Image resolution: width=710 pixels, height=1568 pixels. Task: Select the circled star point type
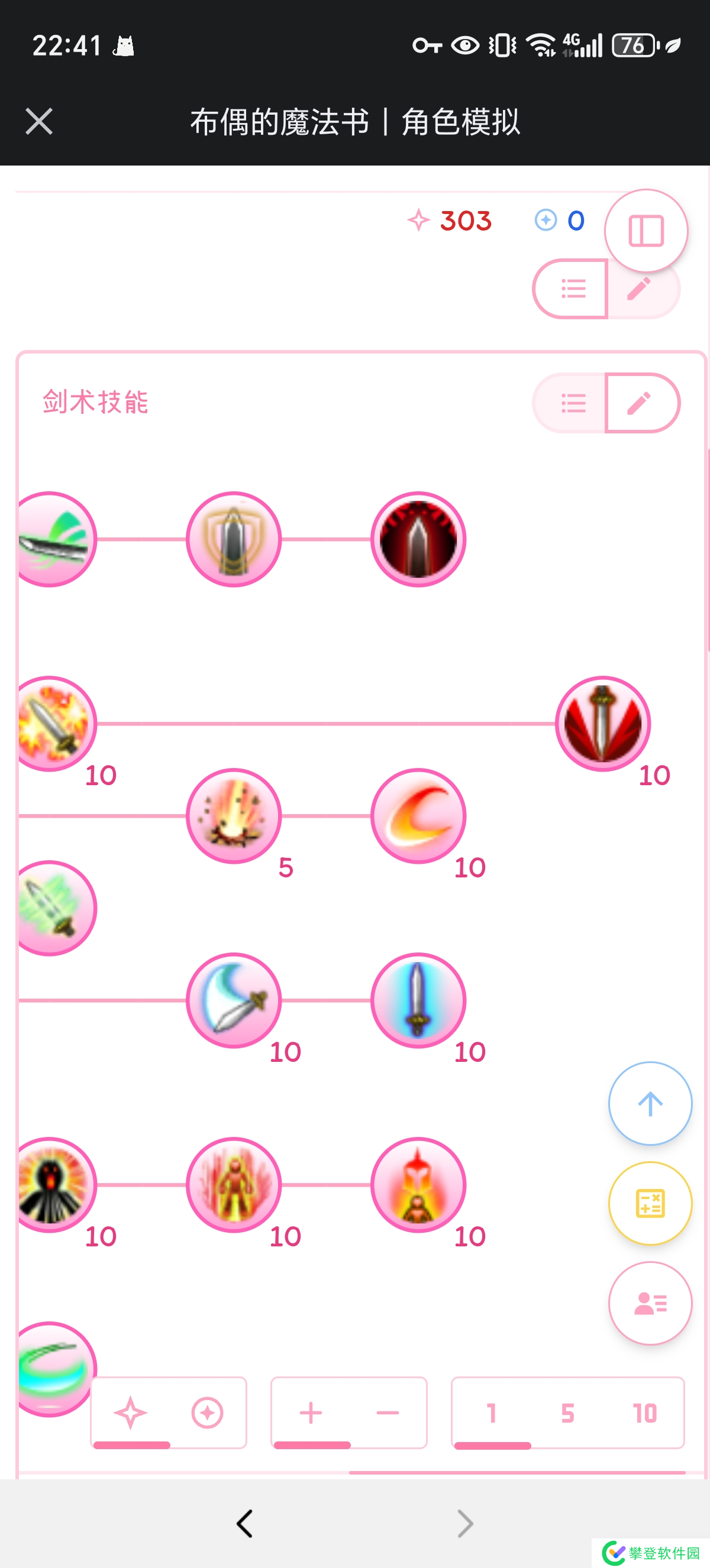[x=207, y=1412]
